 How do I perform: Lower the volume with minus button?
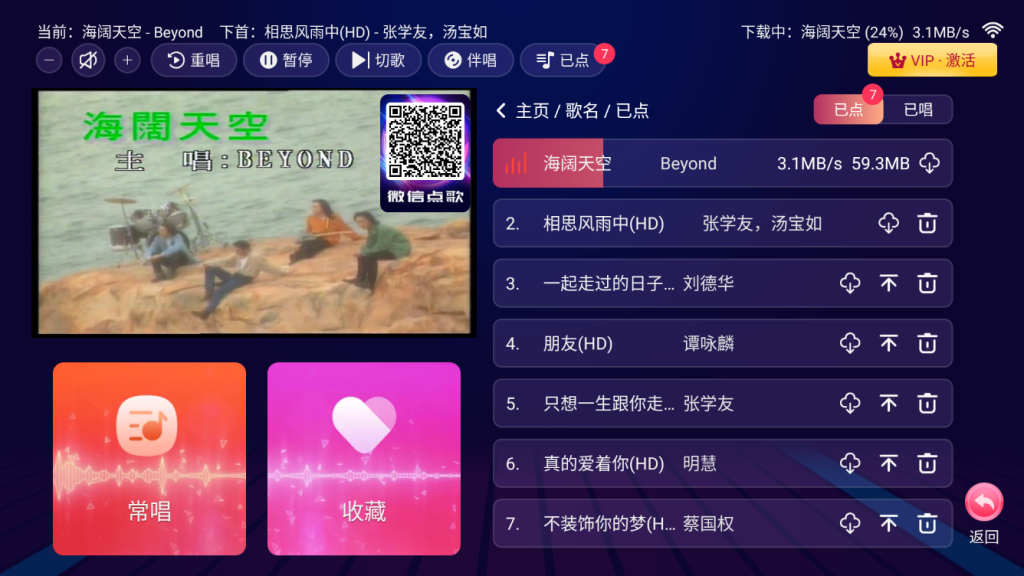click(x=49, y=60)
